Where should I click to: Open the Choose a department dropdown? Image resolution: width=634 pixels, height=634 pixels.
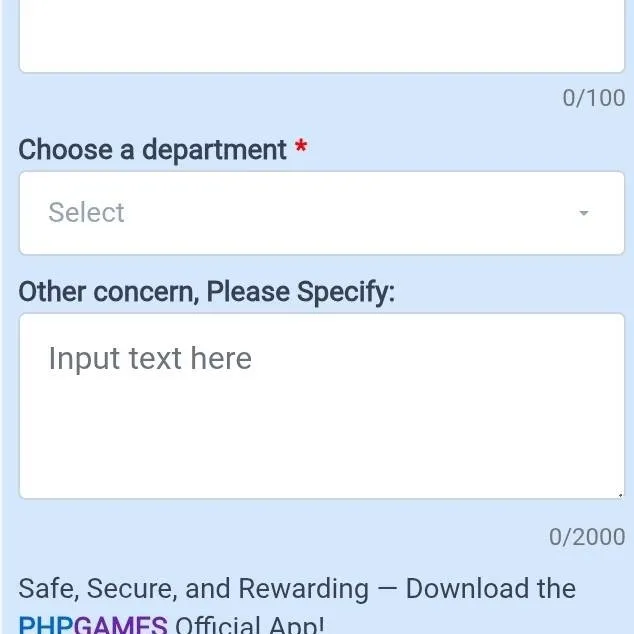pos(321,213)
